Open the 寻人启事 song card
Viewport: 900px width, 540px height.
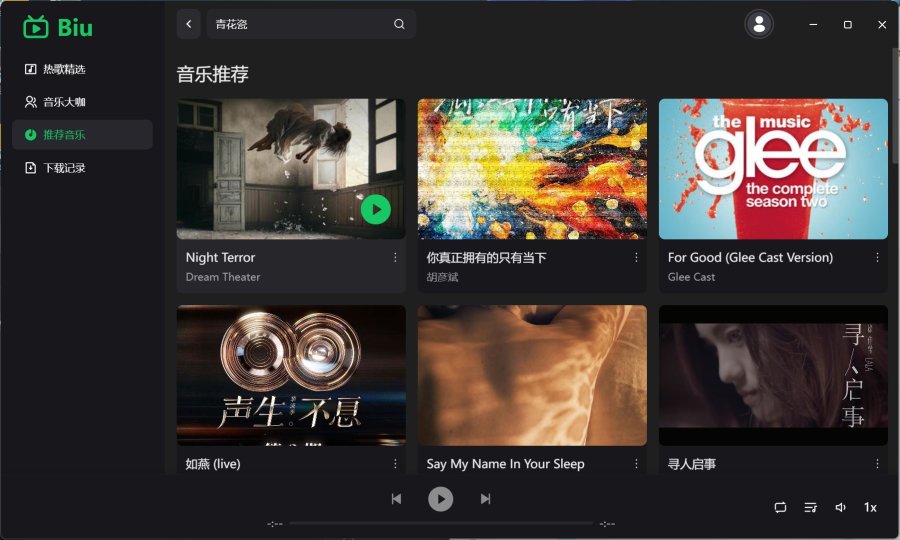[773, 375]
